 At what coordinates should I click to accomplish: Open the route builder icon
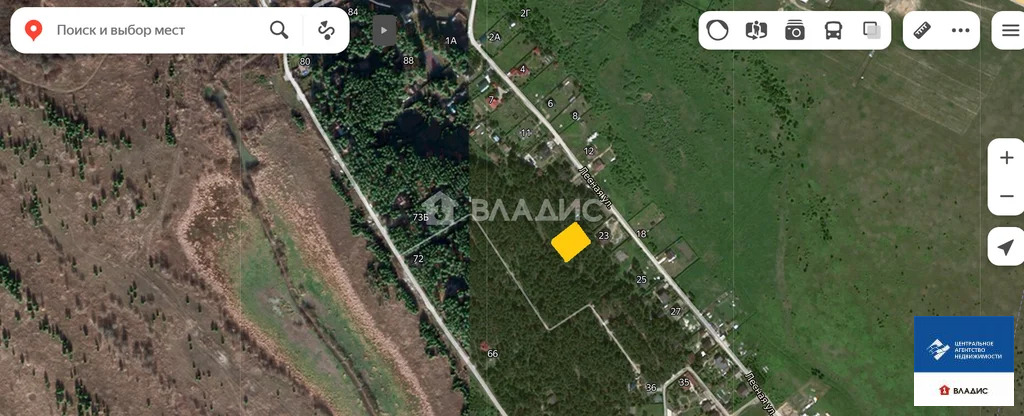[x=326, y=30]
